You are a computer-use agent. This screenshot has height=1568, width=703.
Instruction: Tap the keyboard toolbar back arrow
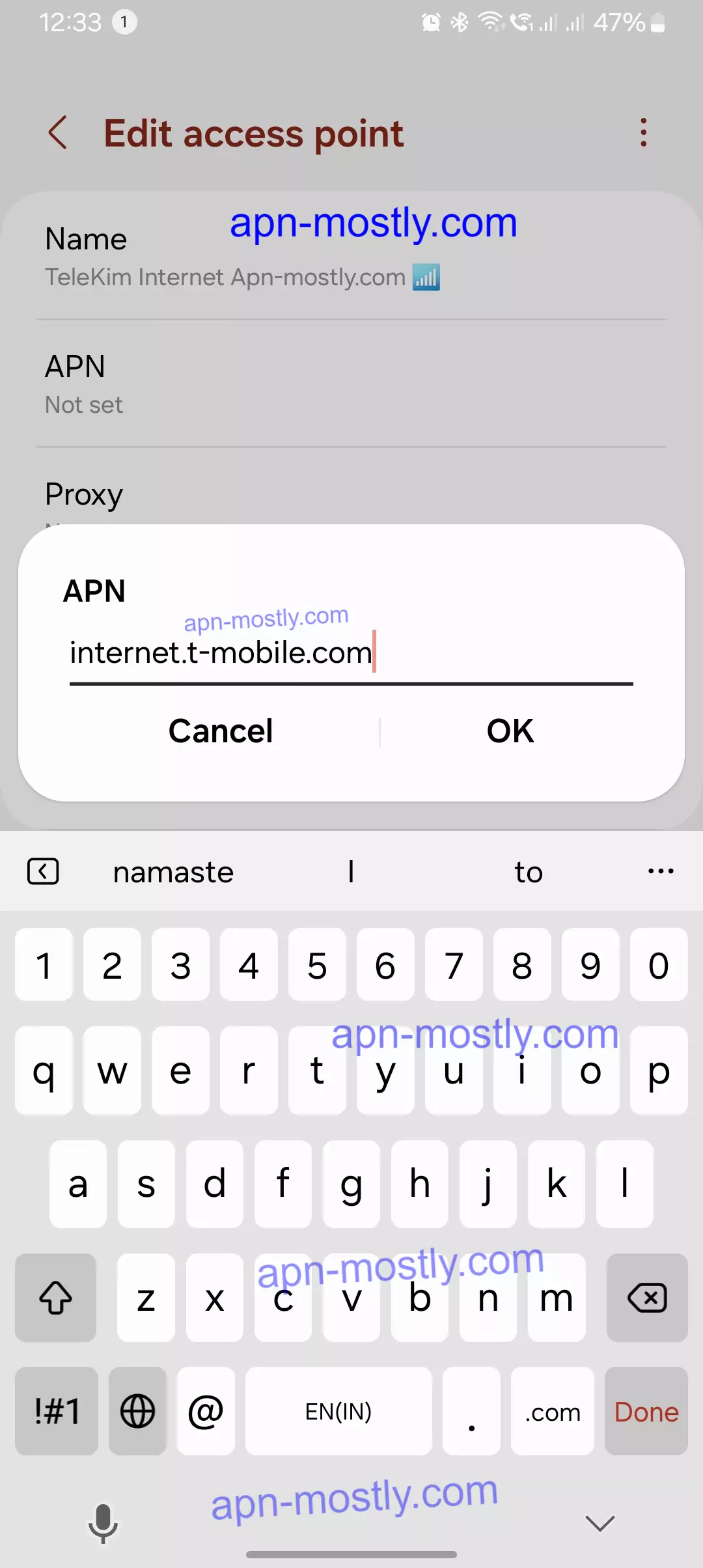click(43, 871)
